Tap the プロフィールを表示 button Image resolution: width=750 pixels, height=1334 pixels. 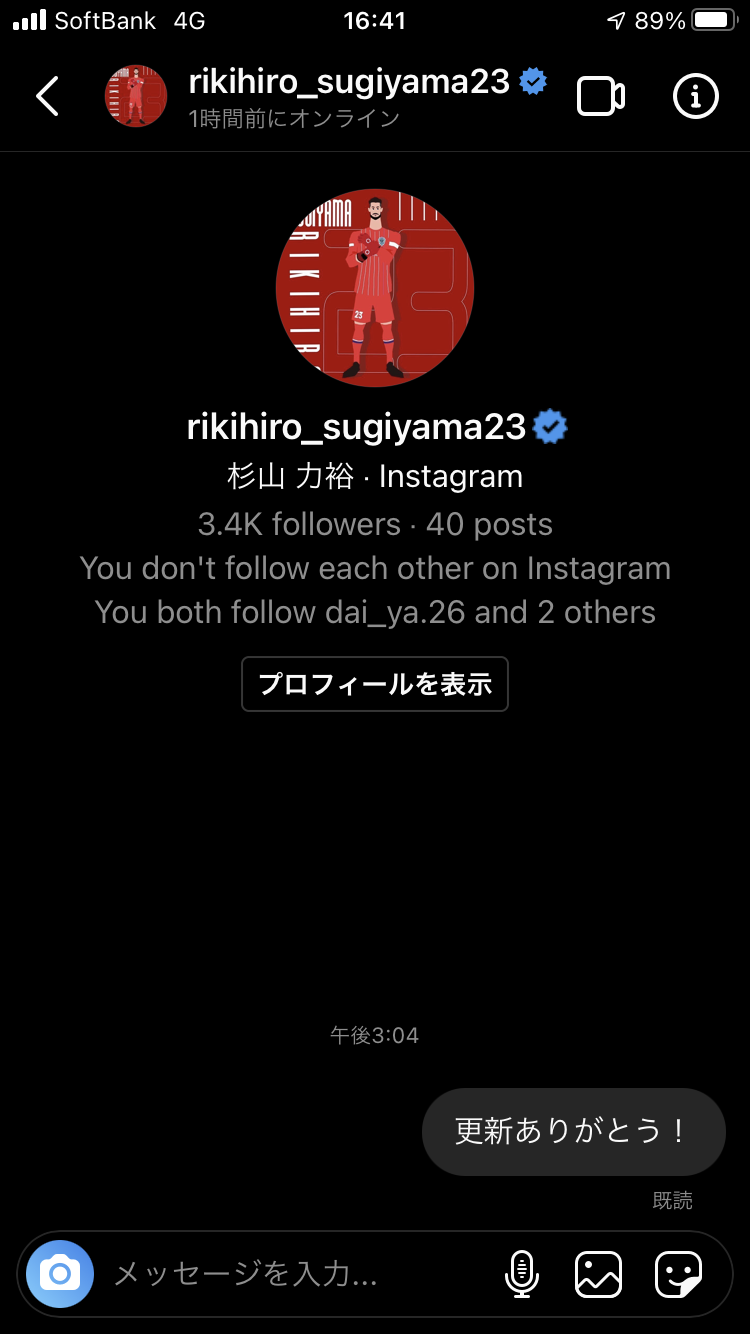click(x=375, y=684)
